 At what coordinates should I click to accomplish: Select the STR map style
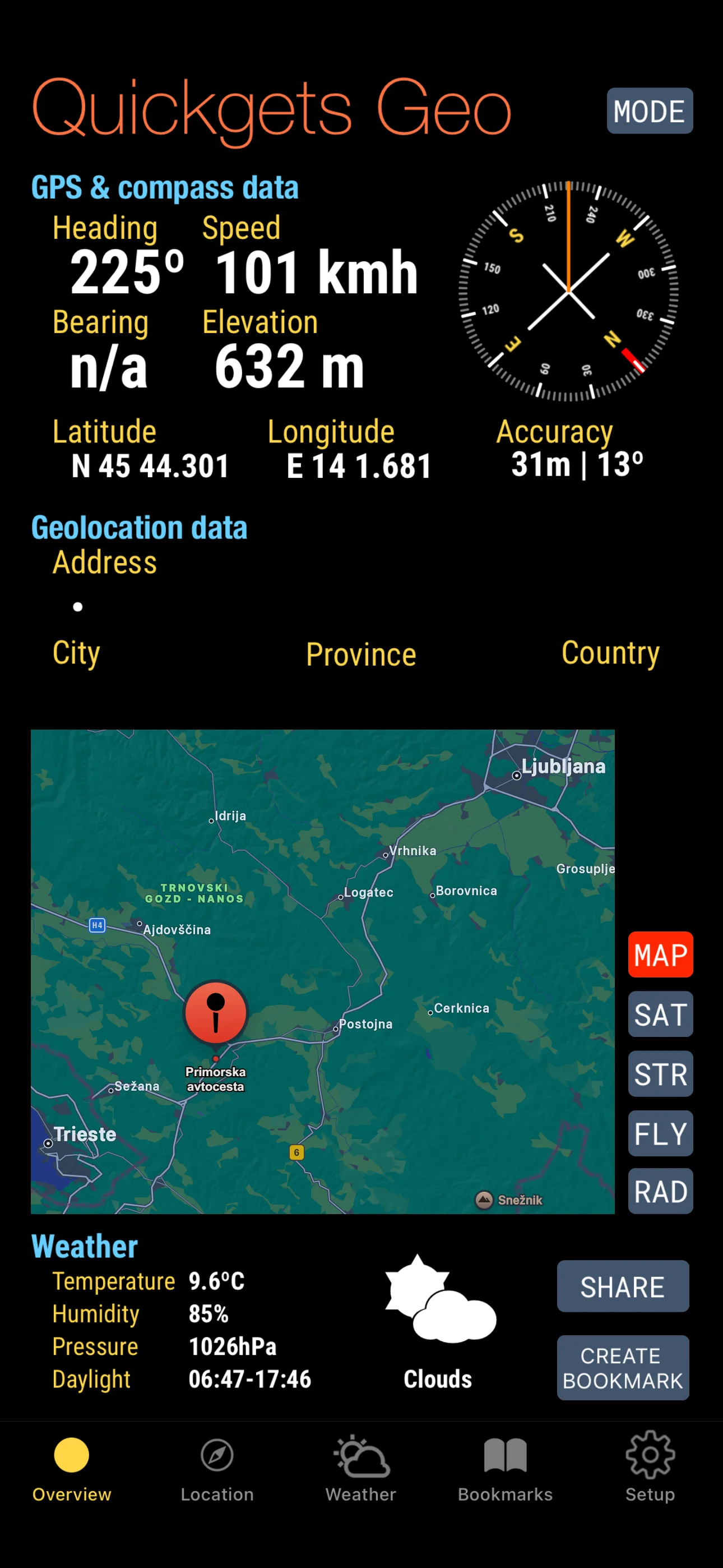tap(660, 1074)
